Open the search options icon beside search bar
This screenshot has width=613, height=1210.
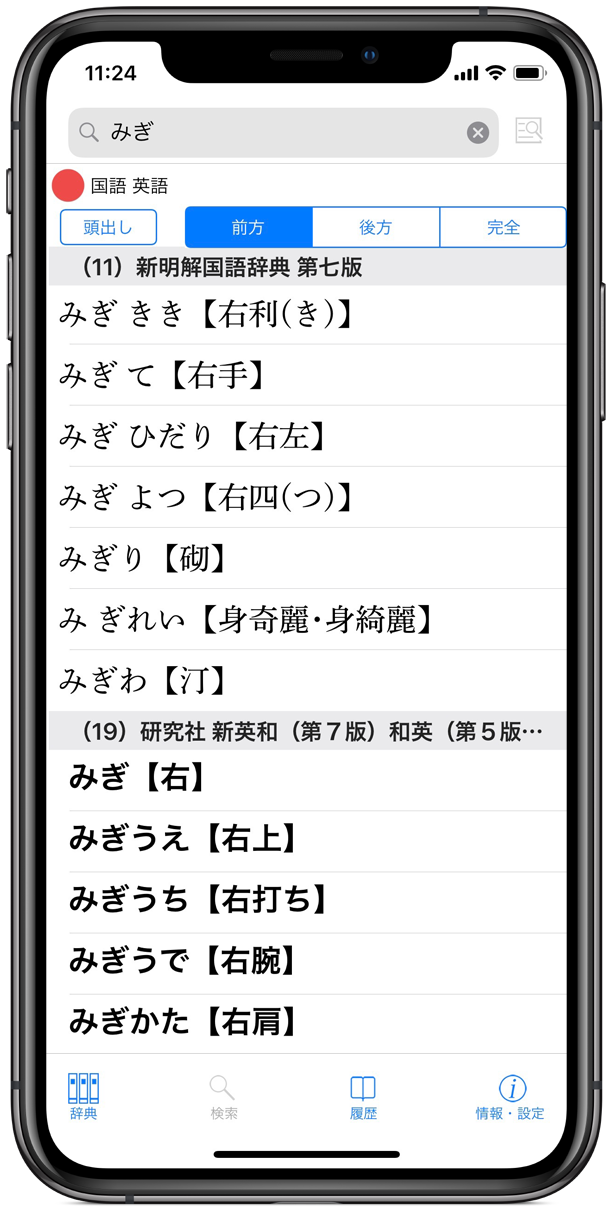(x=529, y=131)
